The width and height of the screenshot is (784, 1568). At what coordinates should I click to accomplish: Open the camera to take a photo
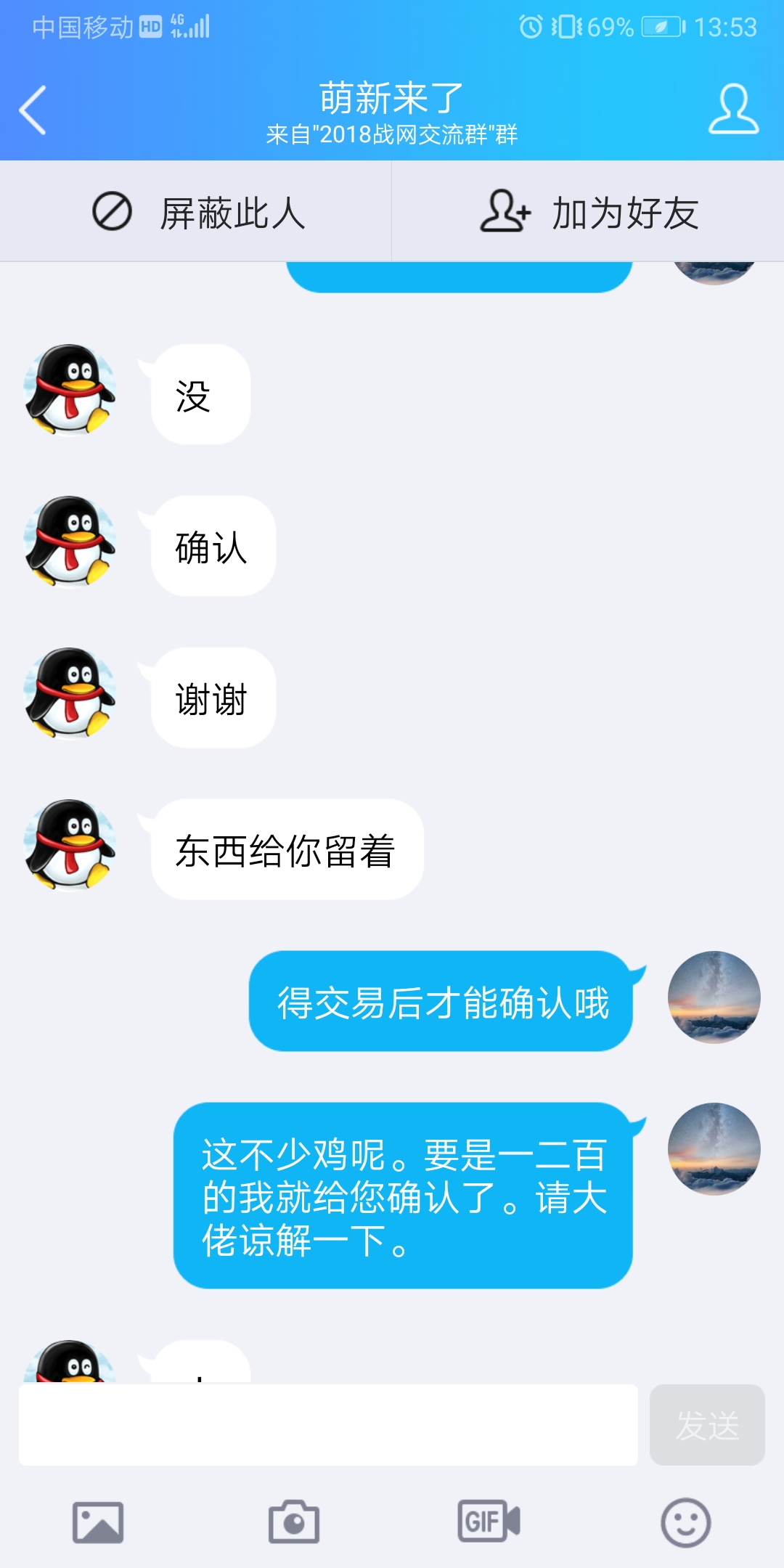(293, 1522)
